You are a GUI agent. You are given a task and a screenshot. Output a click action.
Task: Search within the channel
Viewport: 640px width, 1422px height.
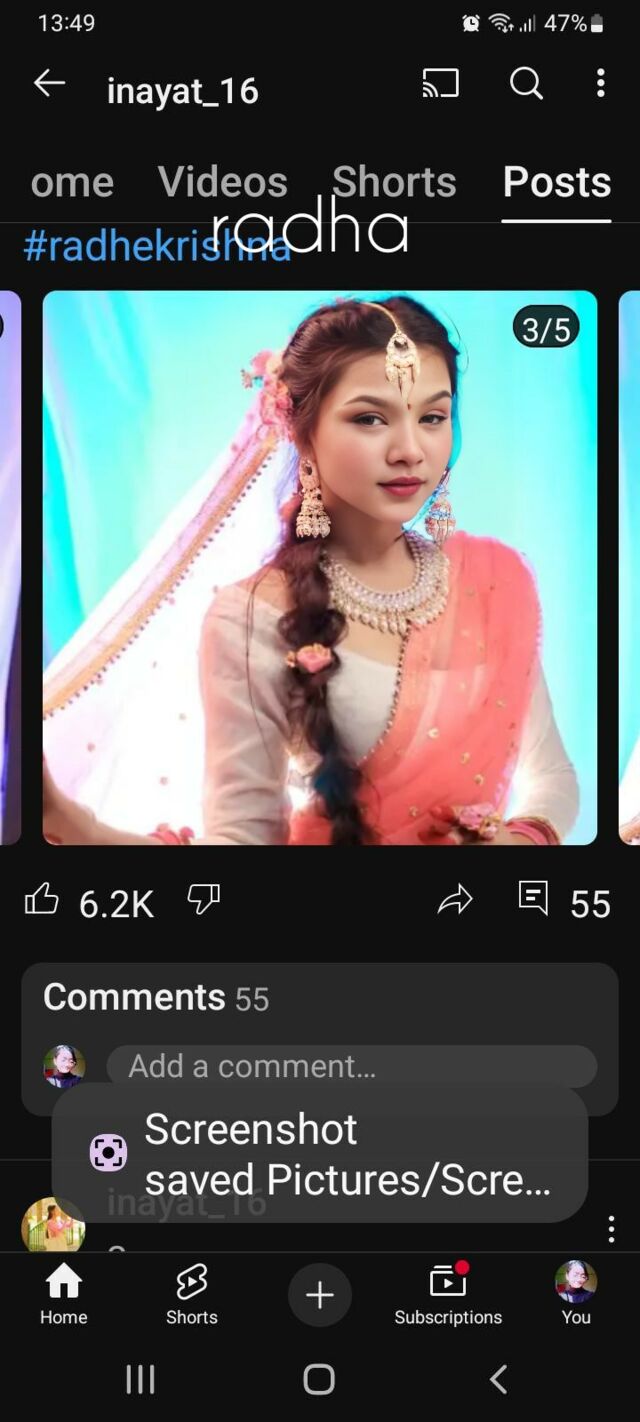(526, 84)
